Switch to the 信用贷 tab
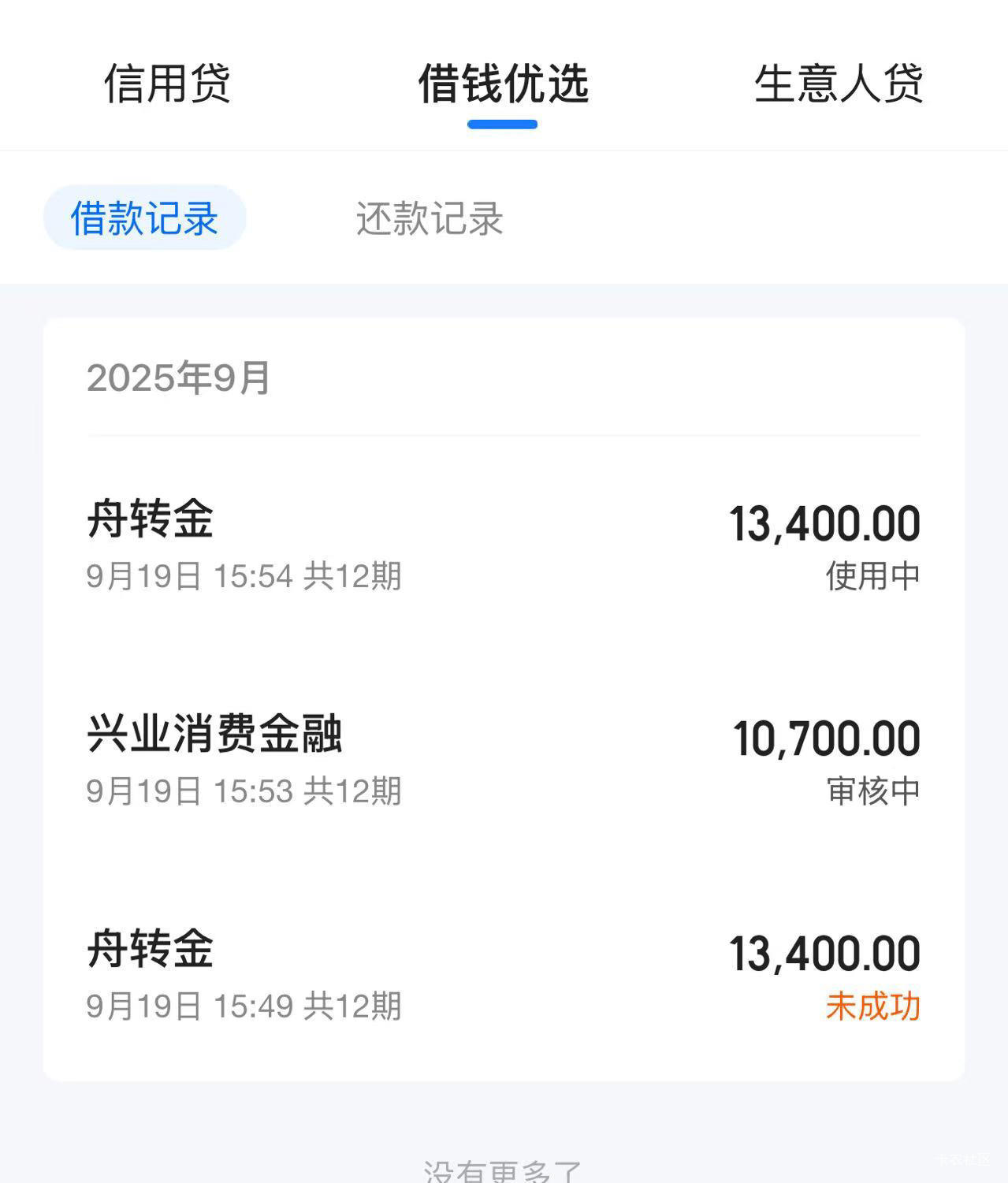The image size is (1008, 1183). (x=167, y=84)
